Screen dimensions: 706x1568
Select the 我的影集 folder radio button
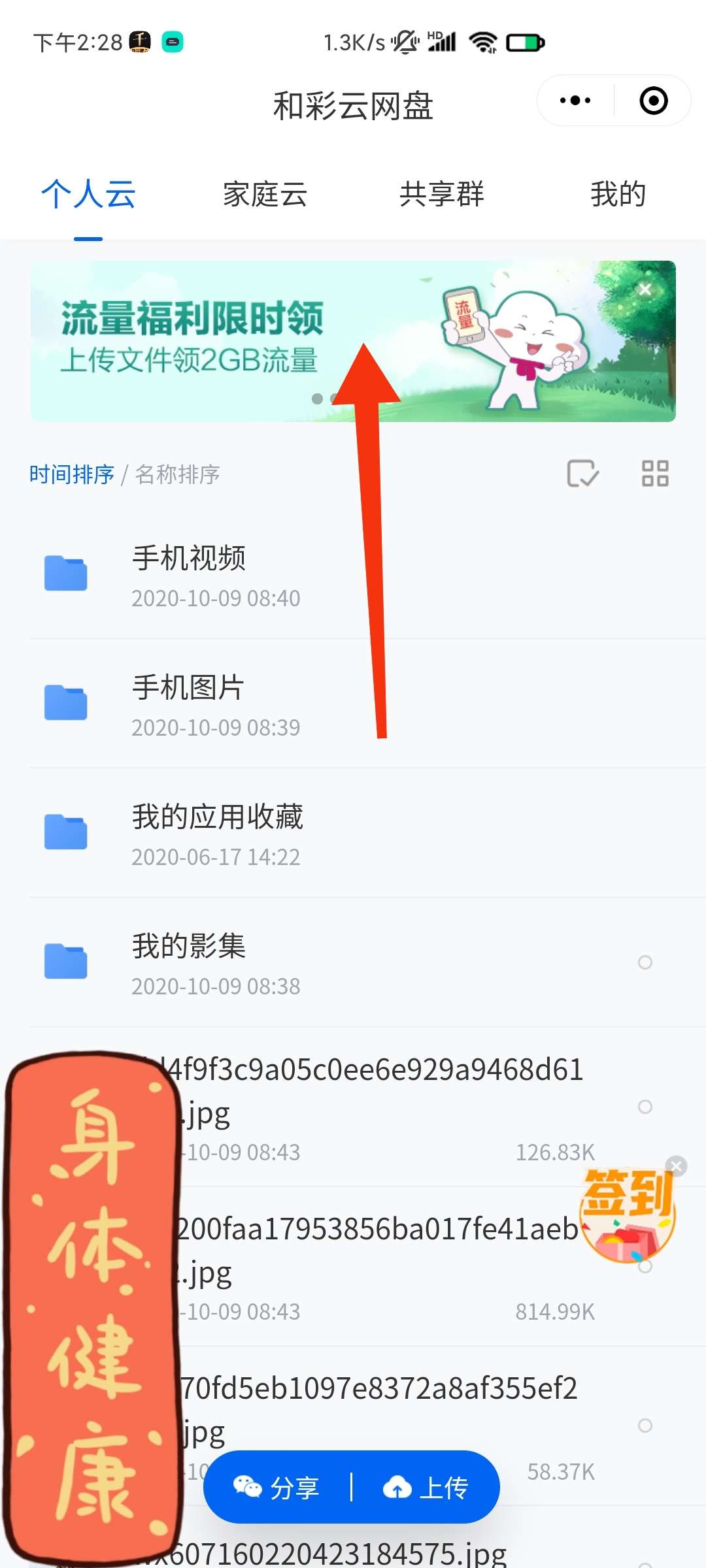pos(645,962)
